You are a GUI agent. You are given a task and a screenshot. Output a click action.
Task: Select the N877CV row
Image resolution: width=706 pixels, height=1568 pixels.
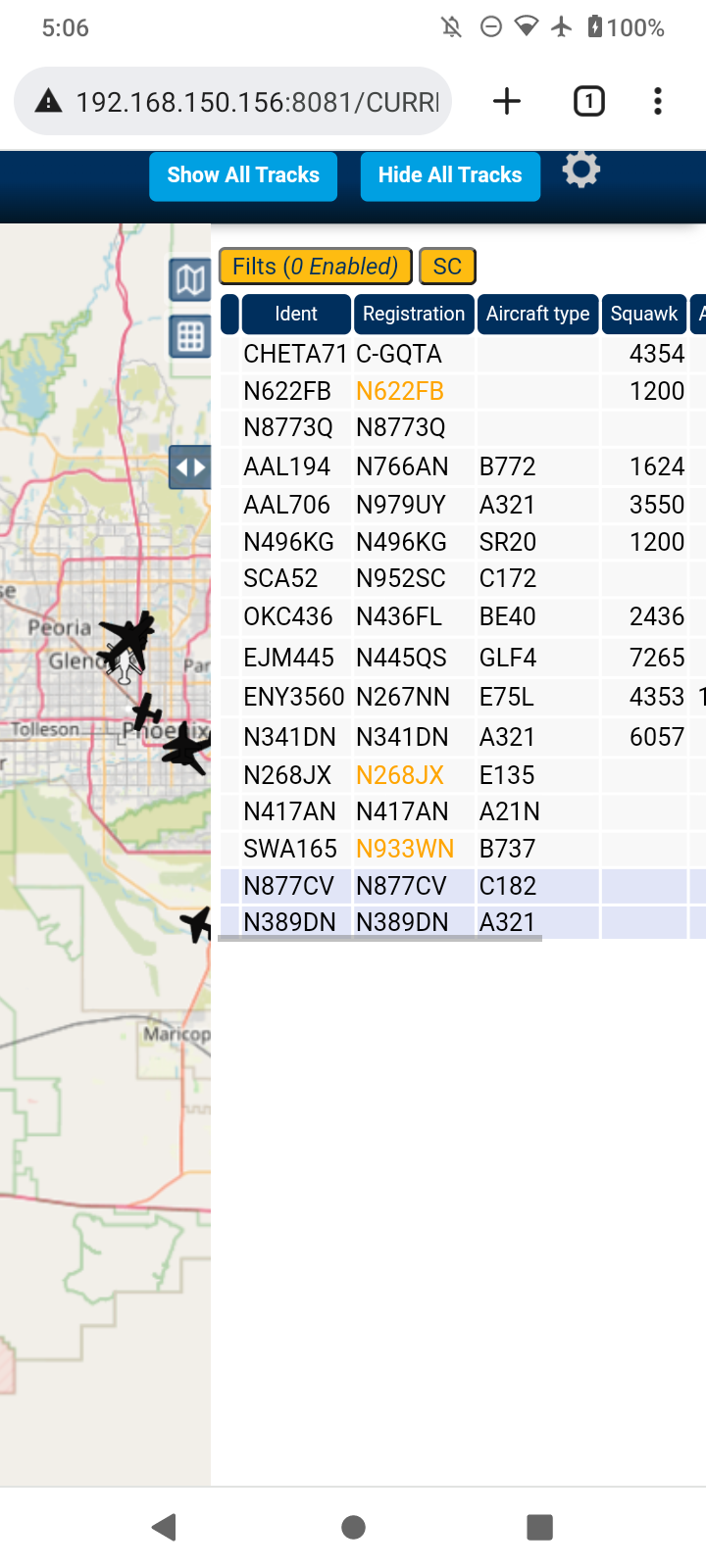coord(463,886)
